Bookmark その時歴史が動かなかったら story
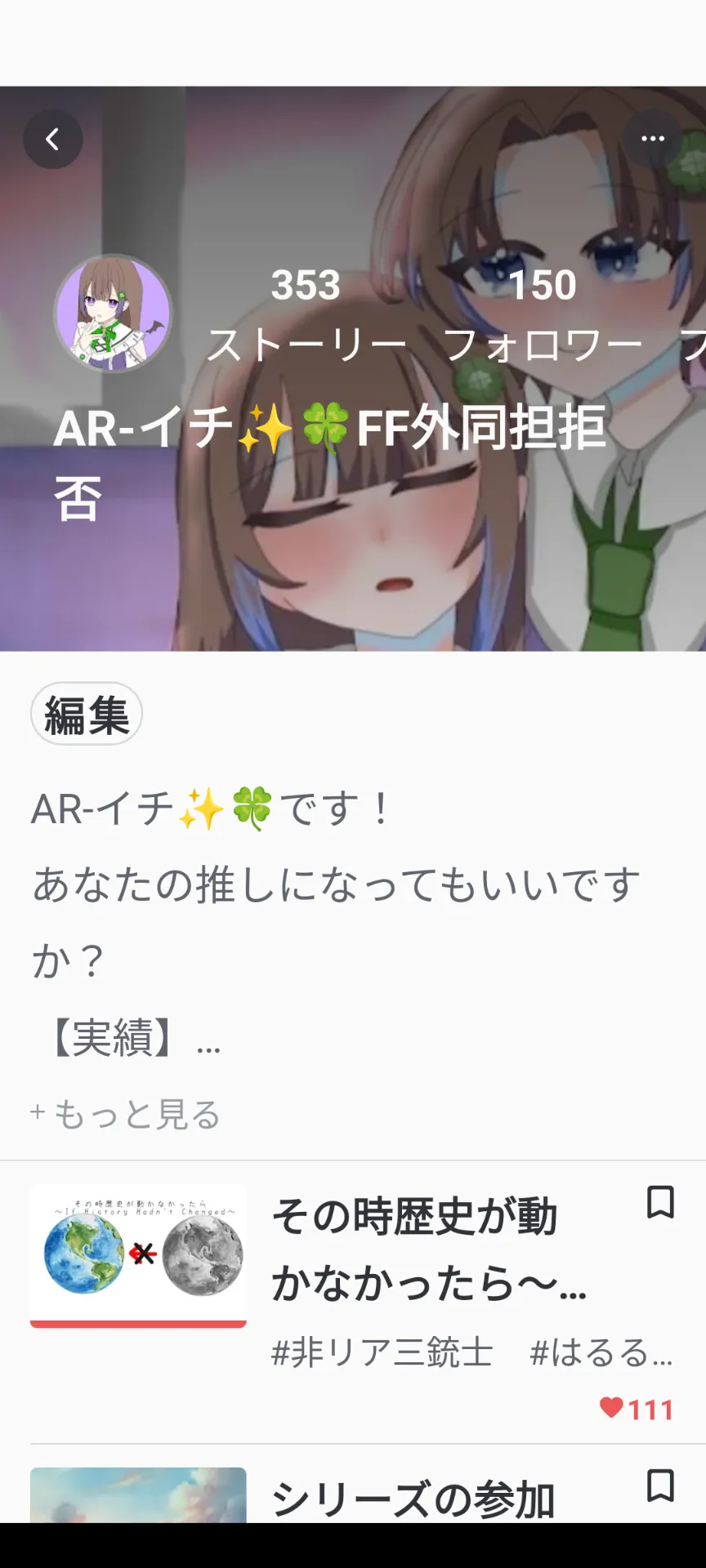 coord(660,1202)
